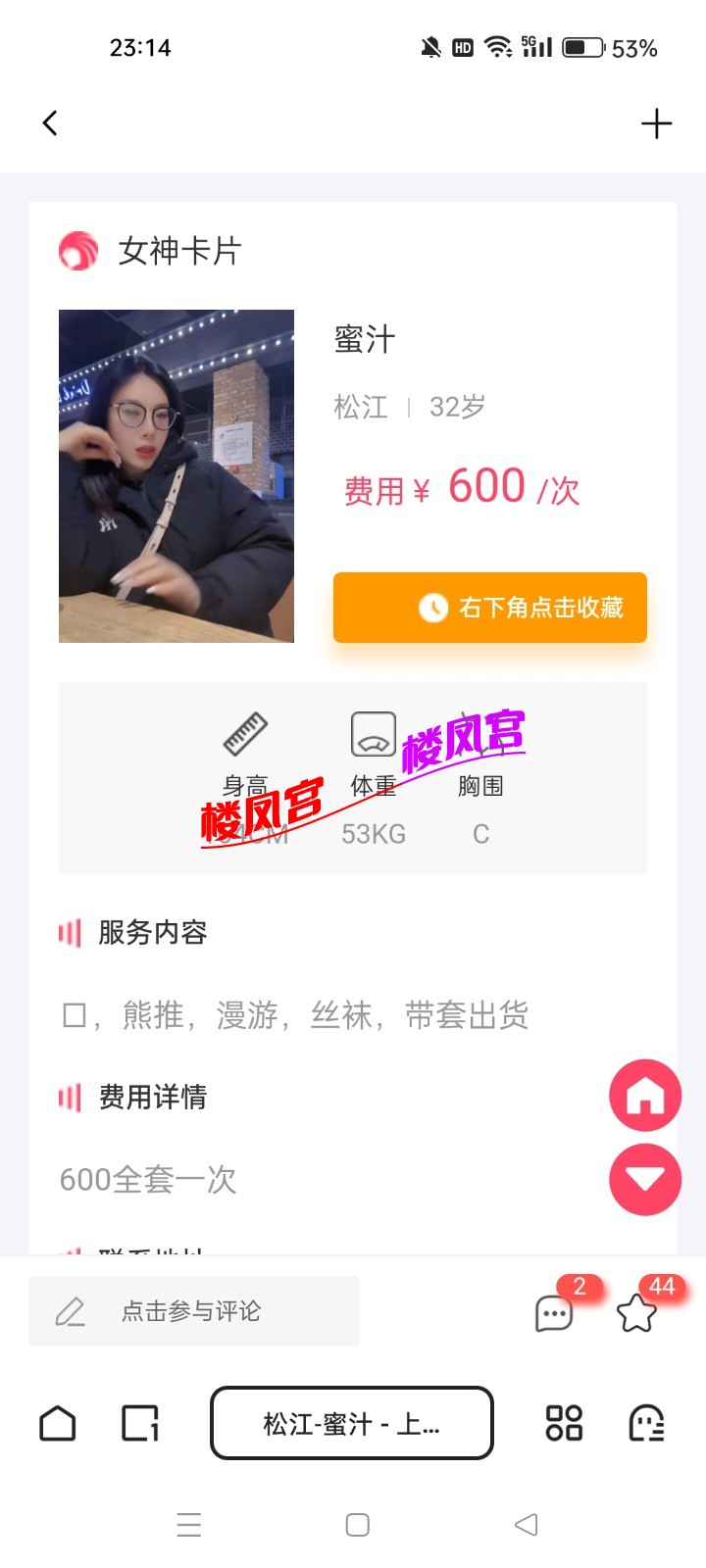Open the system recent apps button
This screenshot has width=706, height=1568.
click(189, 1525)
